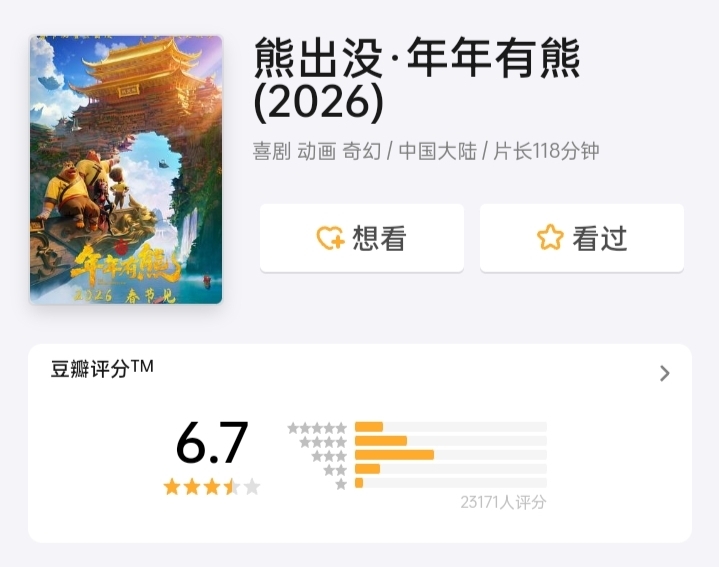Open the 熊出没·年年有熊 poster image
This screenshot has height=567, width=719.
pyautogui.click(x=126, y=170)
